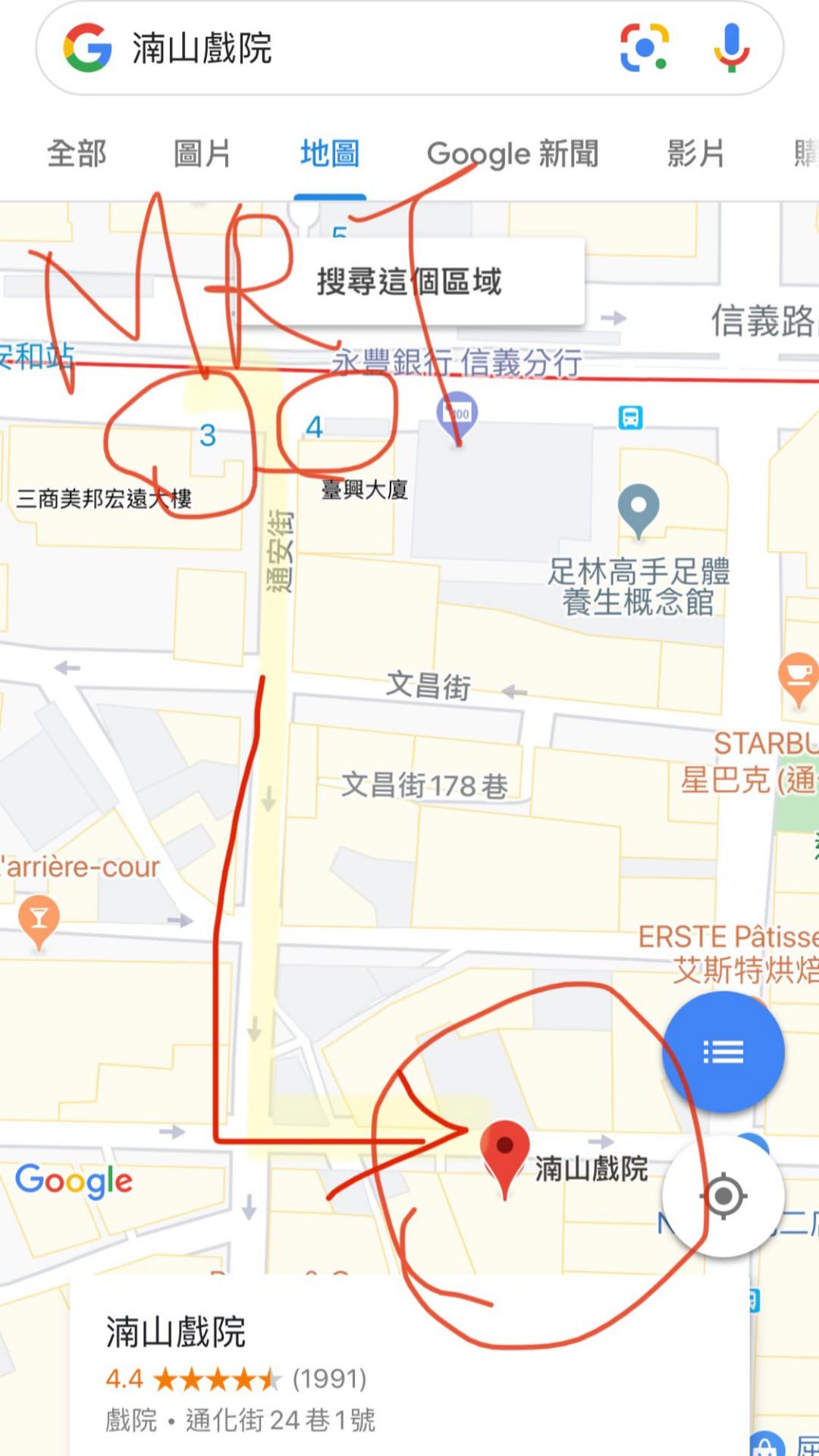Image resolution: width=819 pixels, height=1456 pixels.
Task: Switch to the 影片 tab
Action: 695,154
